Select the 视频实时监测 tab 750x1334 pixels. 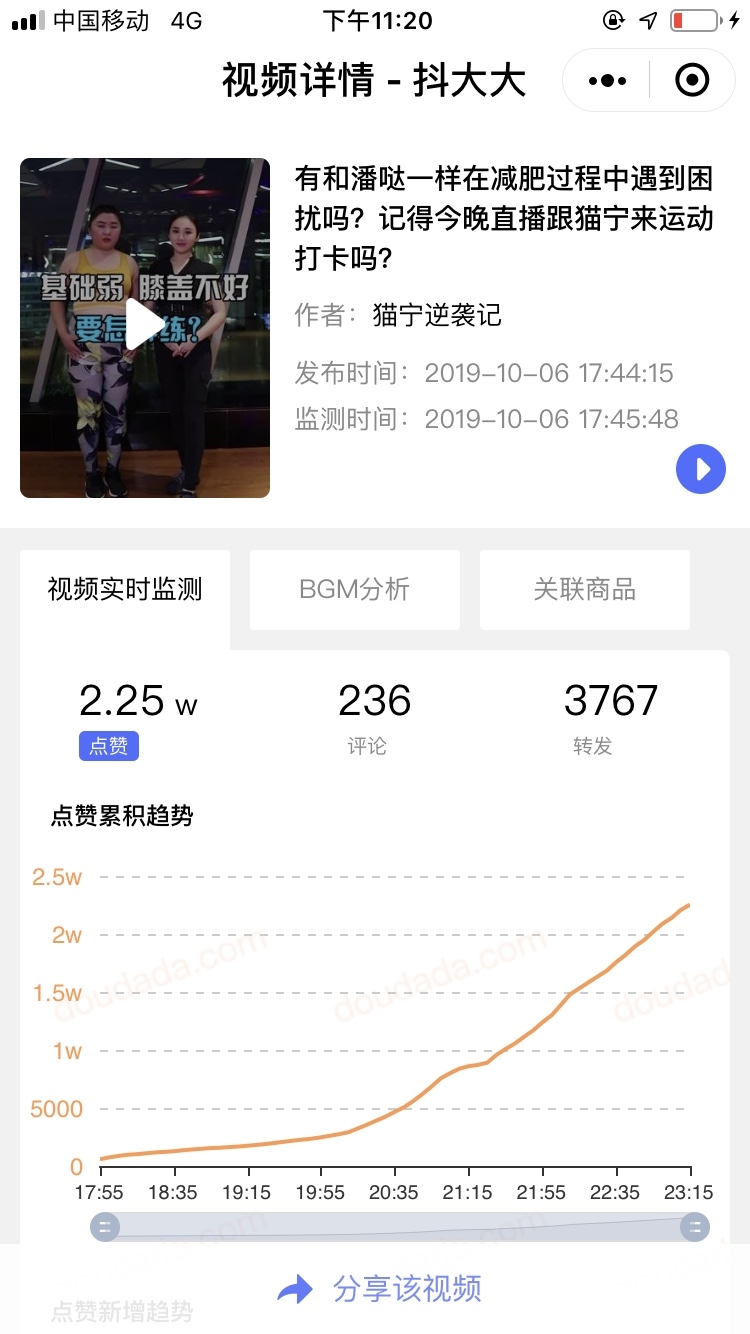click(x=124, y=590)
